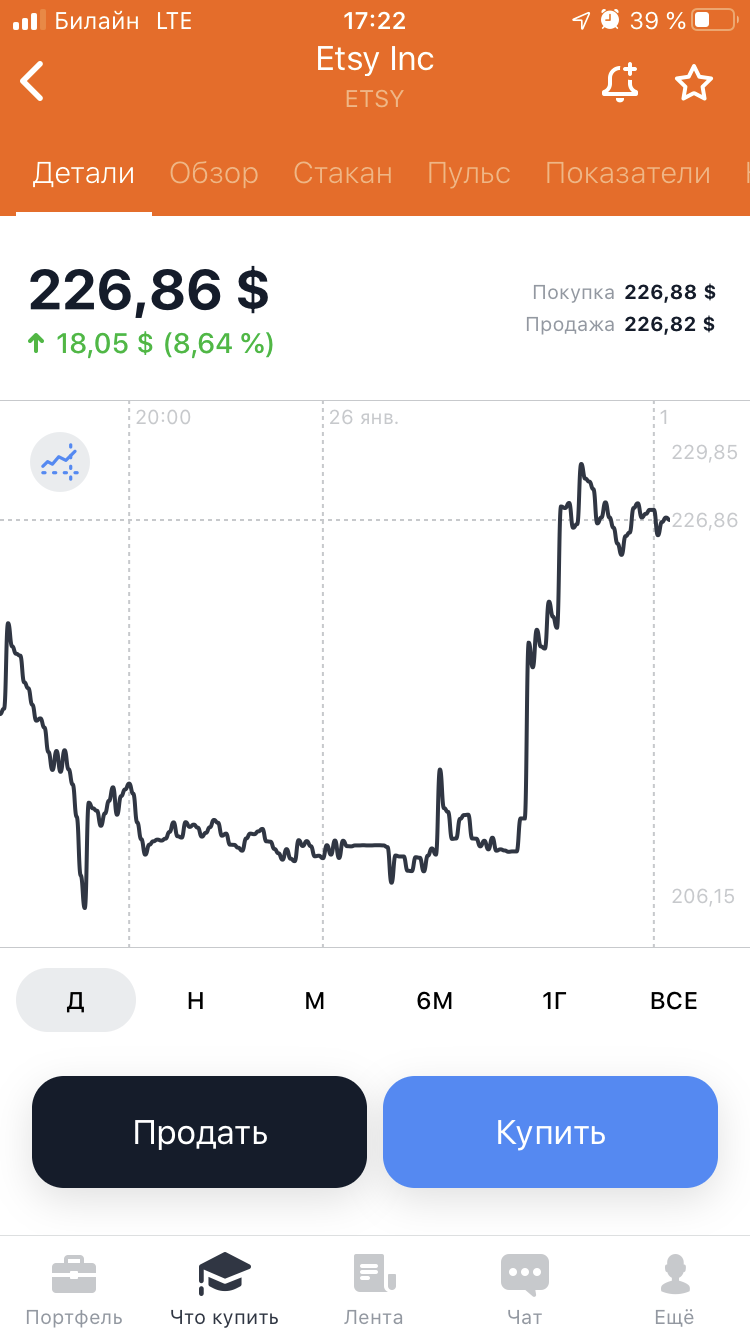750x1334 pixels.
Task: Open the Чат bottom tab
Action: pos(525,1288)
